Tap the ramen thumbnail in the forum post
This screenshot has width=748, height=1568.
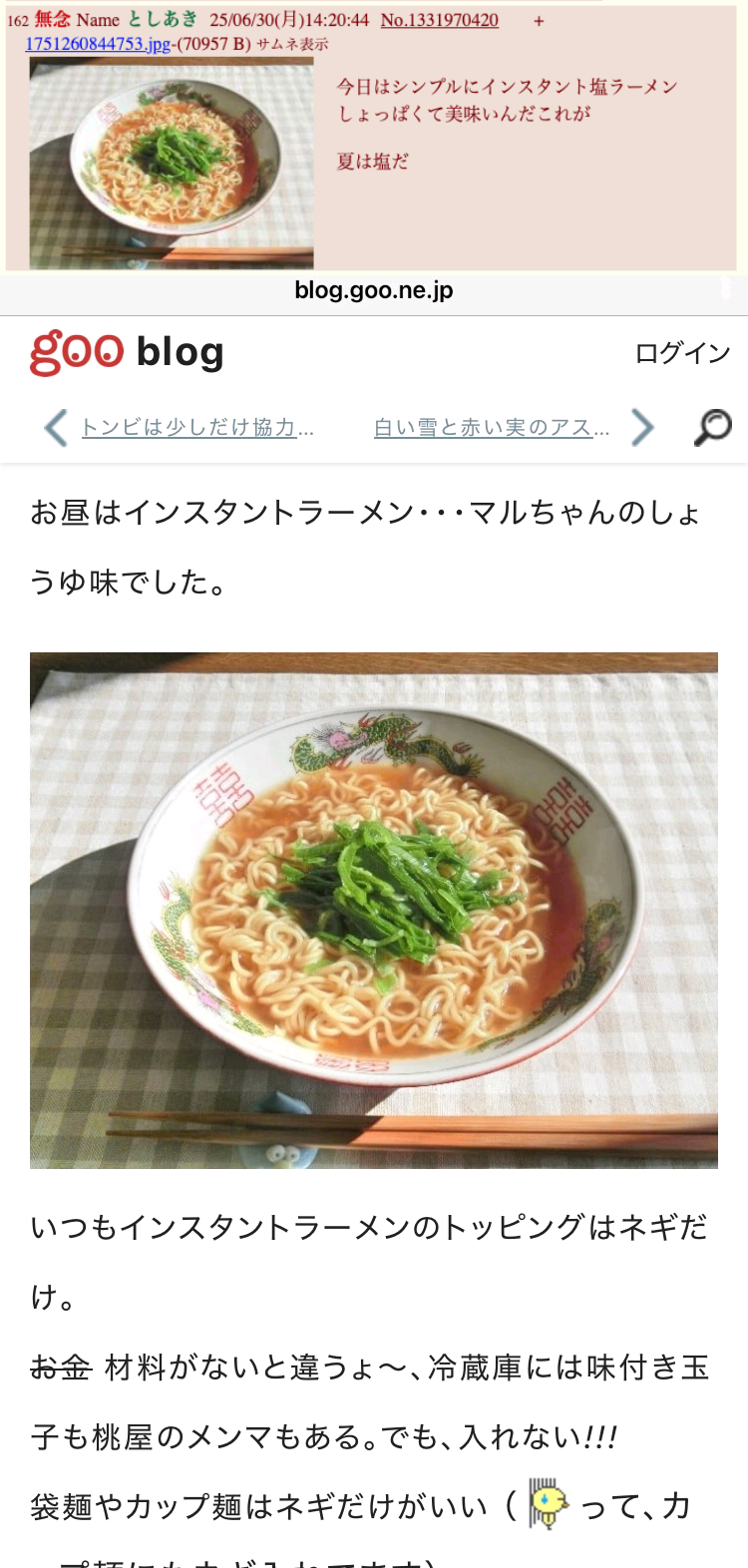pyautogui.click(x=172, y=163)
